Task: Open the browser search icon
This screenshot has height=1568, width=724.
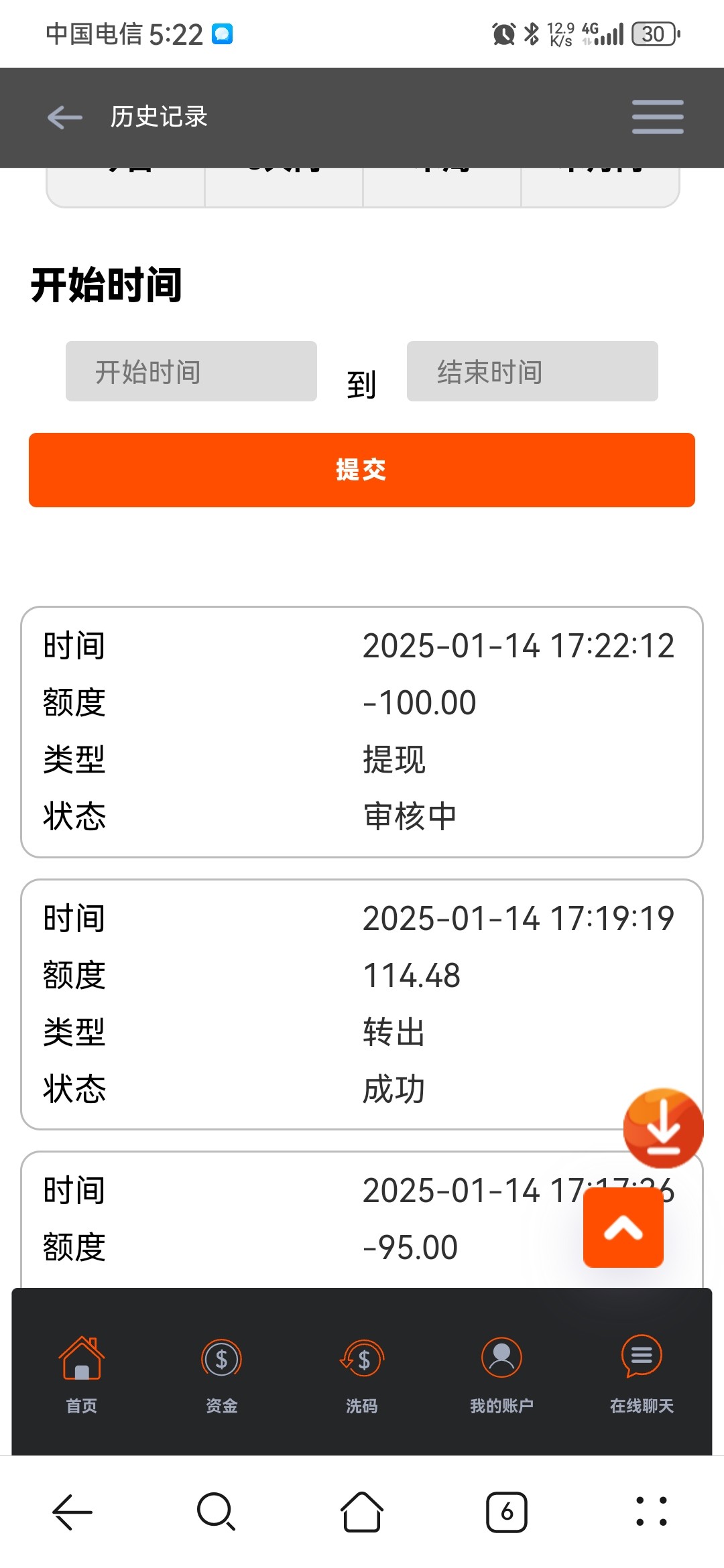Action: point(217,1512)
